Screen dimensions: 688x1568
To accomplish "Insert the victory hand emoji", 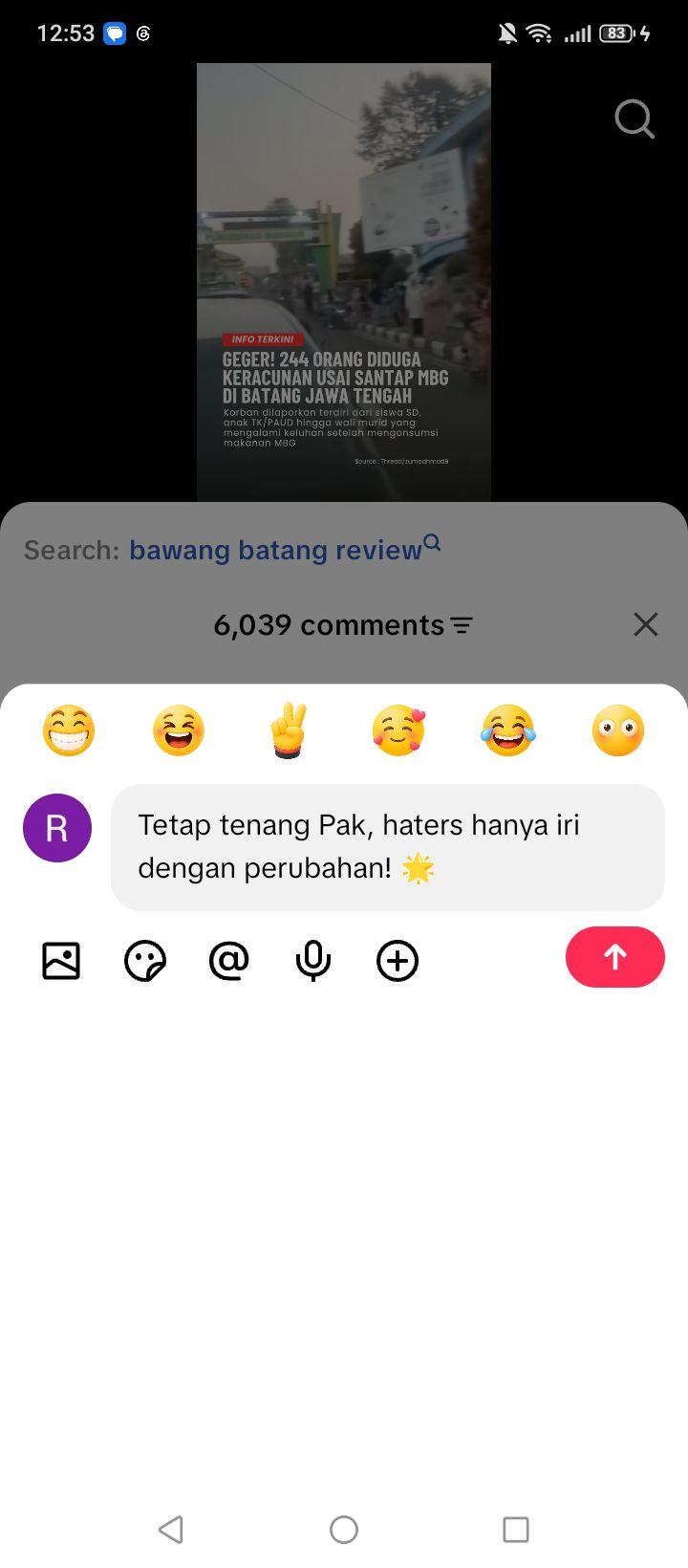I will 289,731.
